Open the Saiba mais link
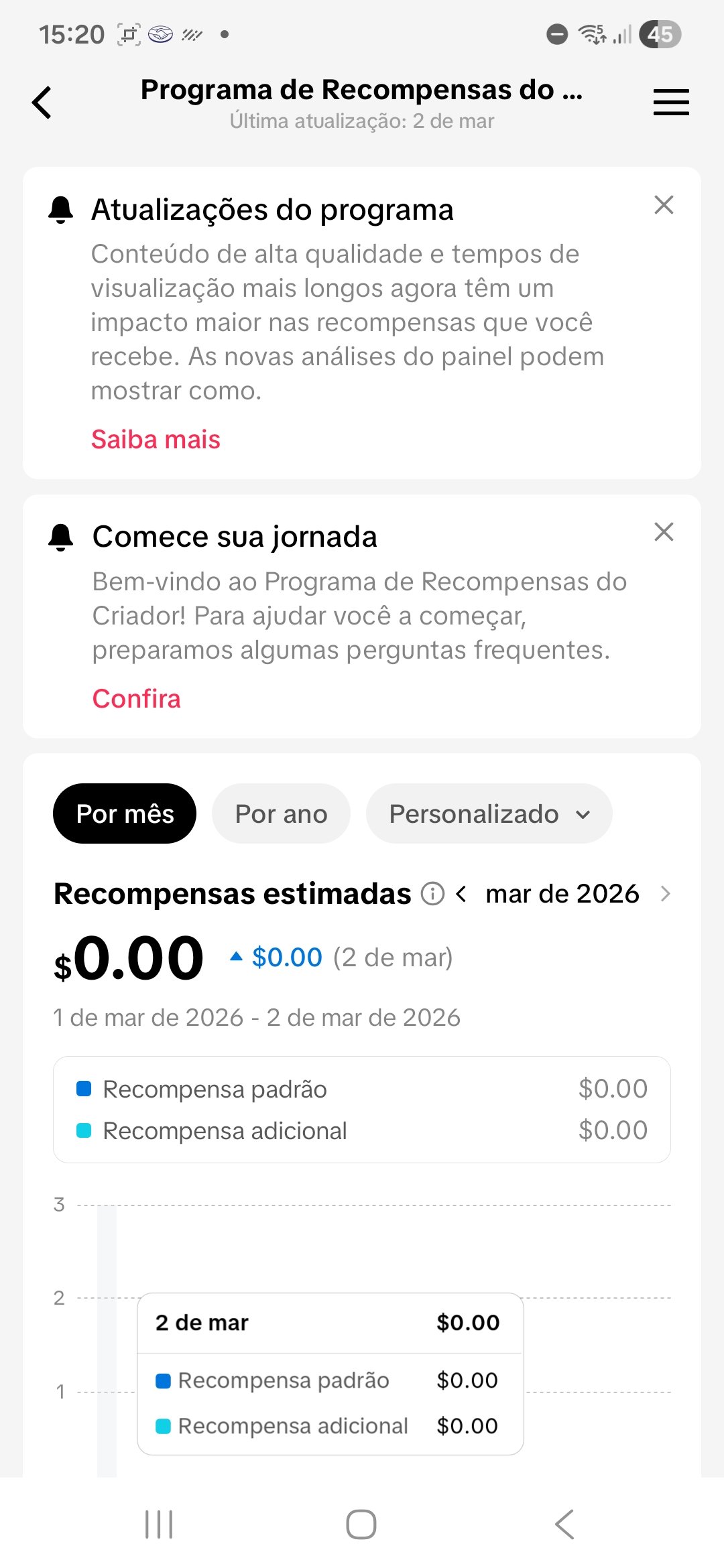The height and width of the screenshot is (1568, 724). (156, 440)
